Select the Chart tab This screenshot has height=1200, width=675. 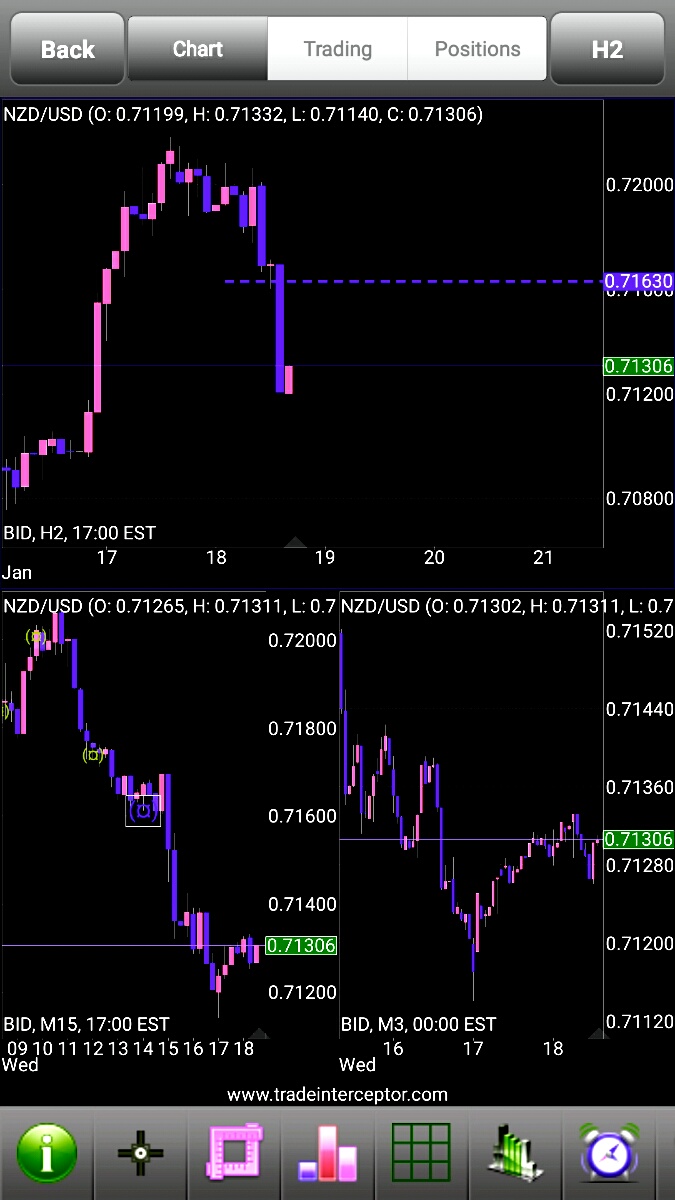point(197,49)
